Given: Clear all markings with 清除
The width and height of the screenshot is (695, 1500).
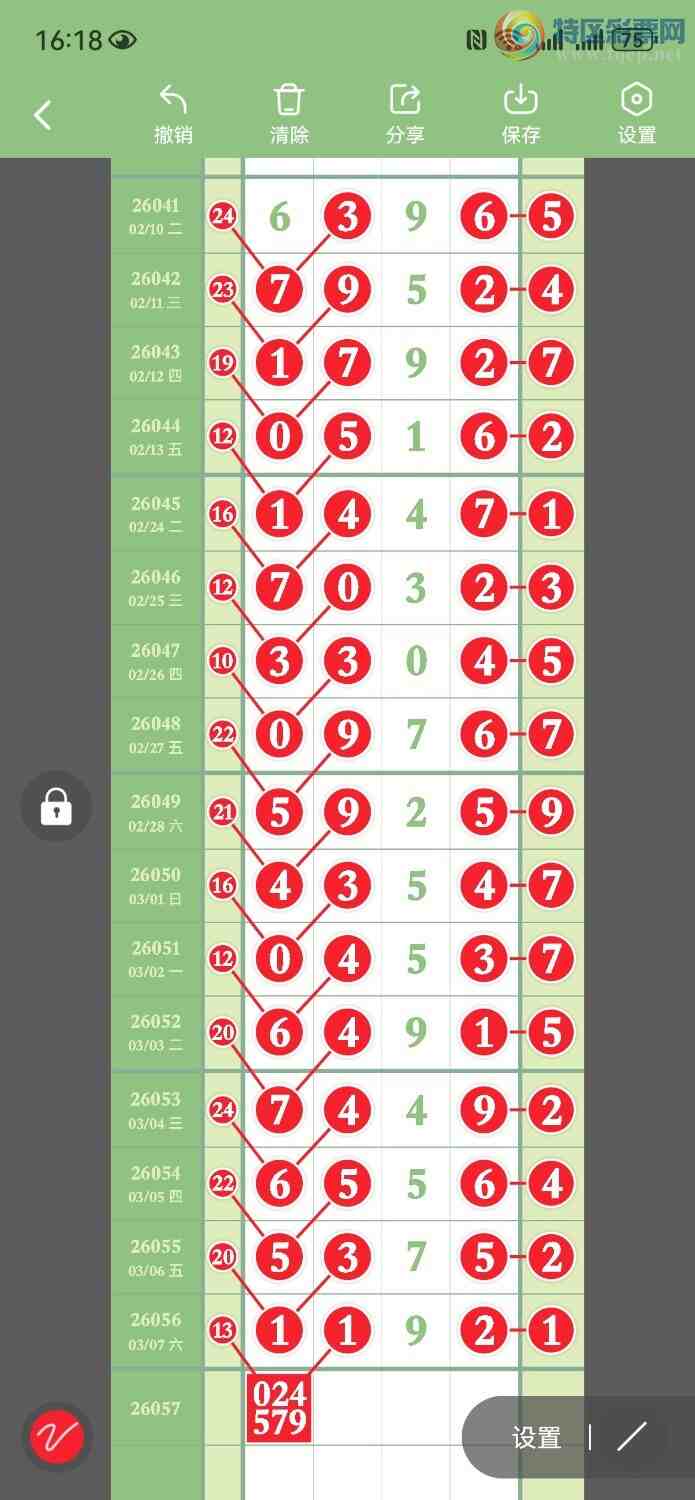Looking at the screenshot, I should coord(289,114).
